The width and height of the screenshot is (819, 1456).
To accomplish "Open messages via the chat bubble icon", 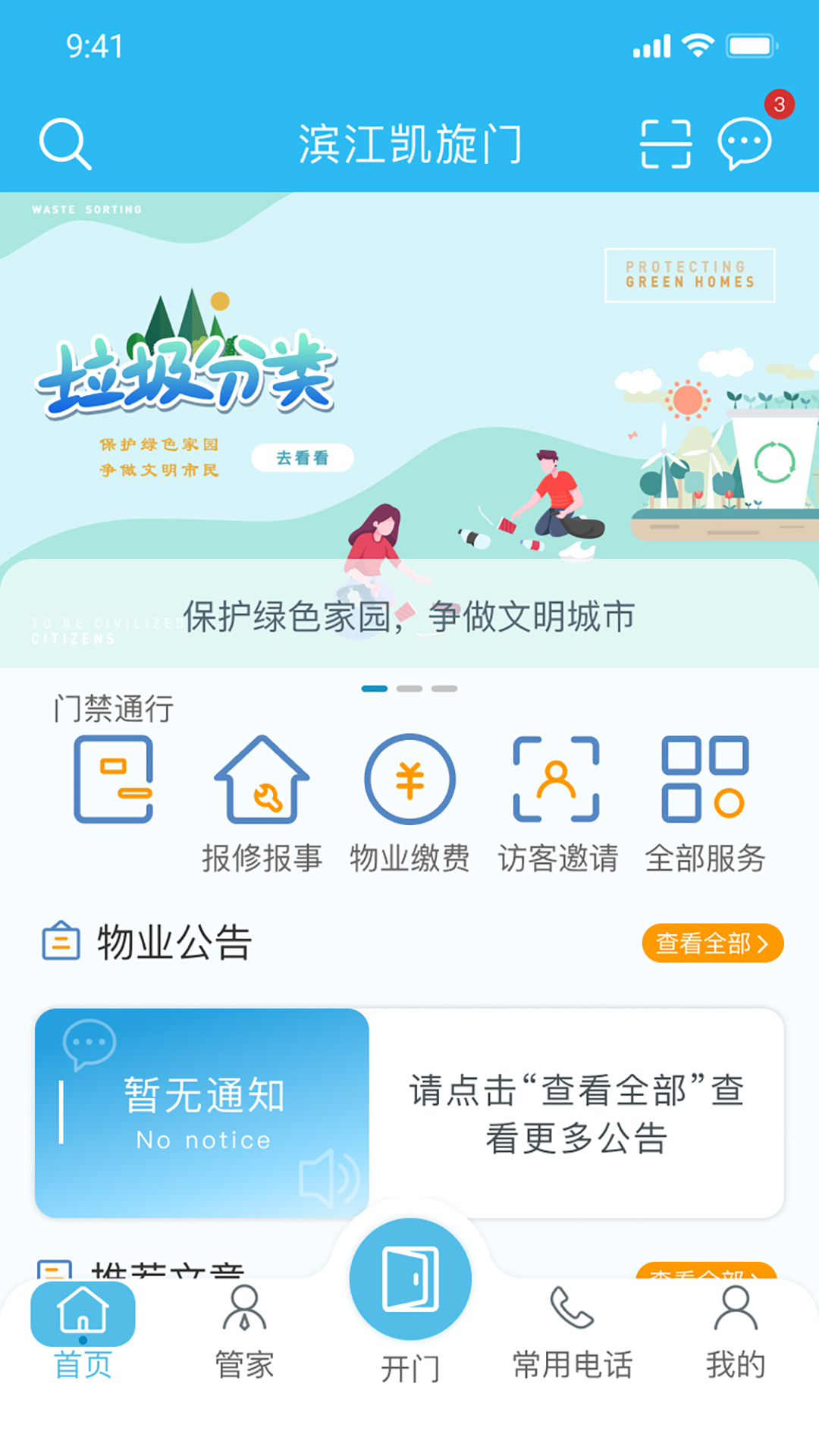I will (x=745, y=144).
